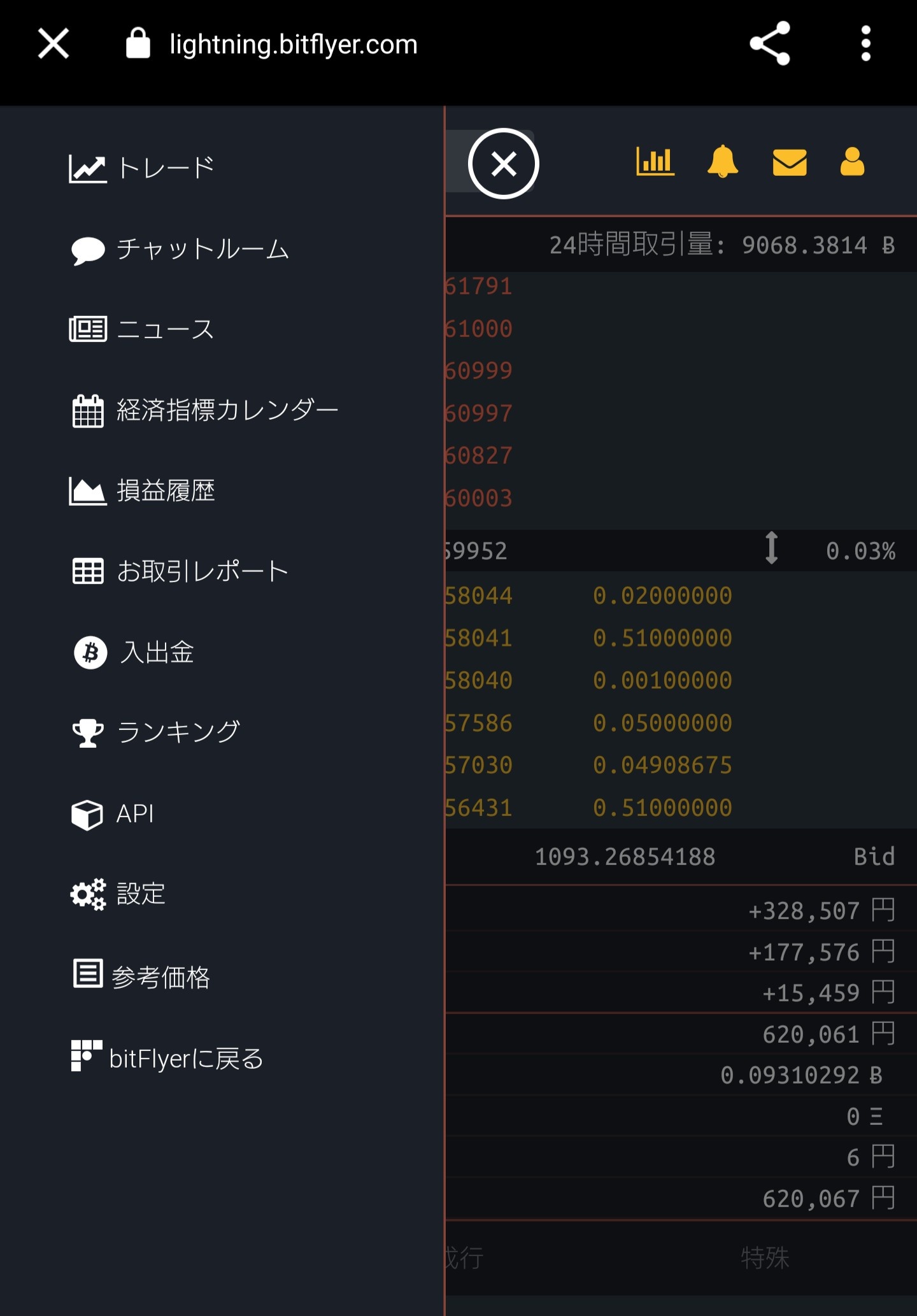Image resolution: width=917 pixels, height=1316 pixels.
Task: Open 設定
Action: (118, 894)
